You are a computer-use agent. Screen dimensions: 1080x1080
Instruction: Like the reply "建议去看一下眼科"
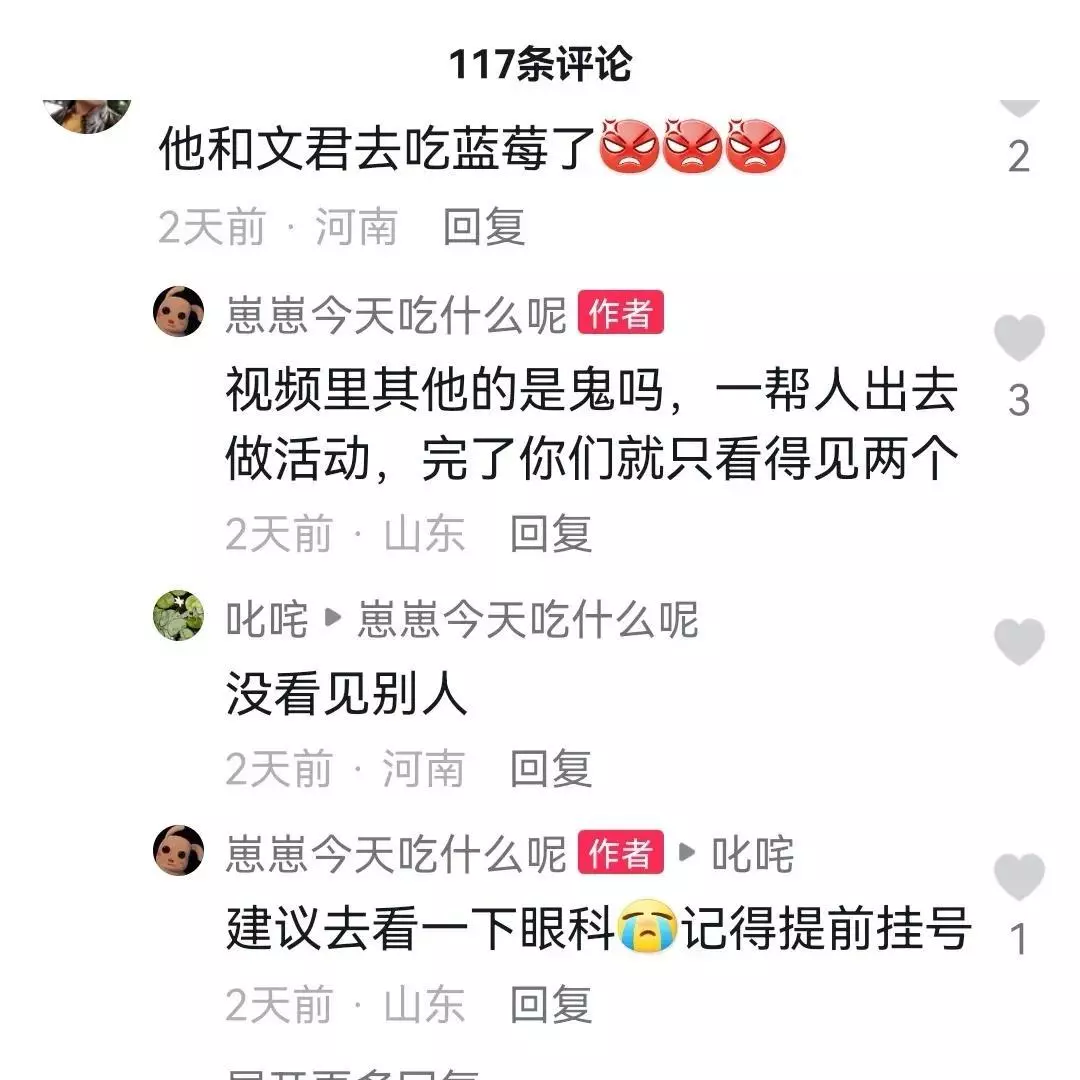pos(1019,878)
